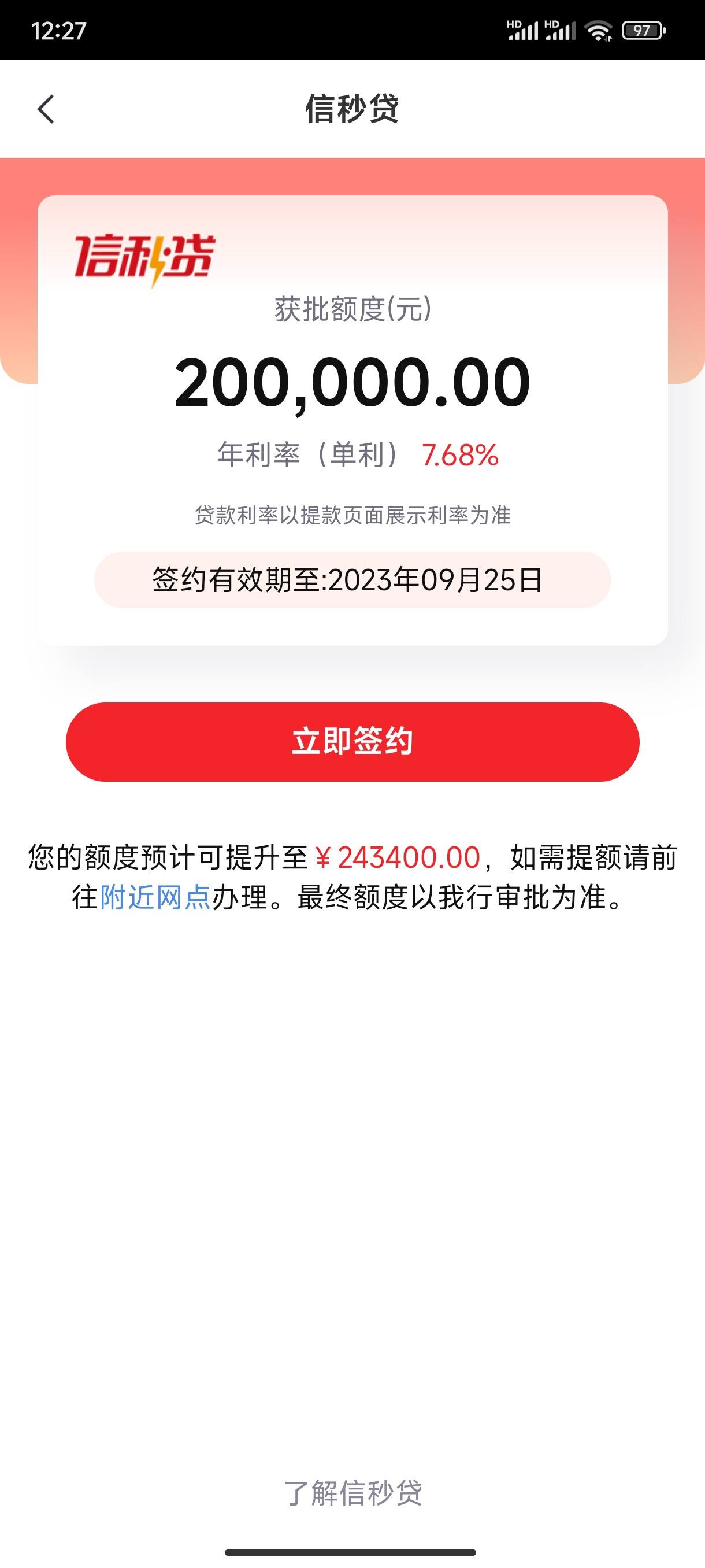Viewport: 705px width, 1568px height.
Task: Go back using the top-left arrow
Action: click(46, 110)
